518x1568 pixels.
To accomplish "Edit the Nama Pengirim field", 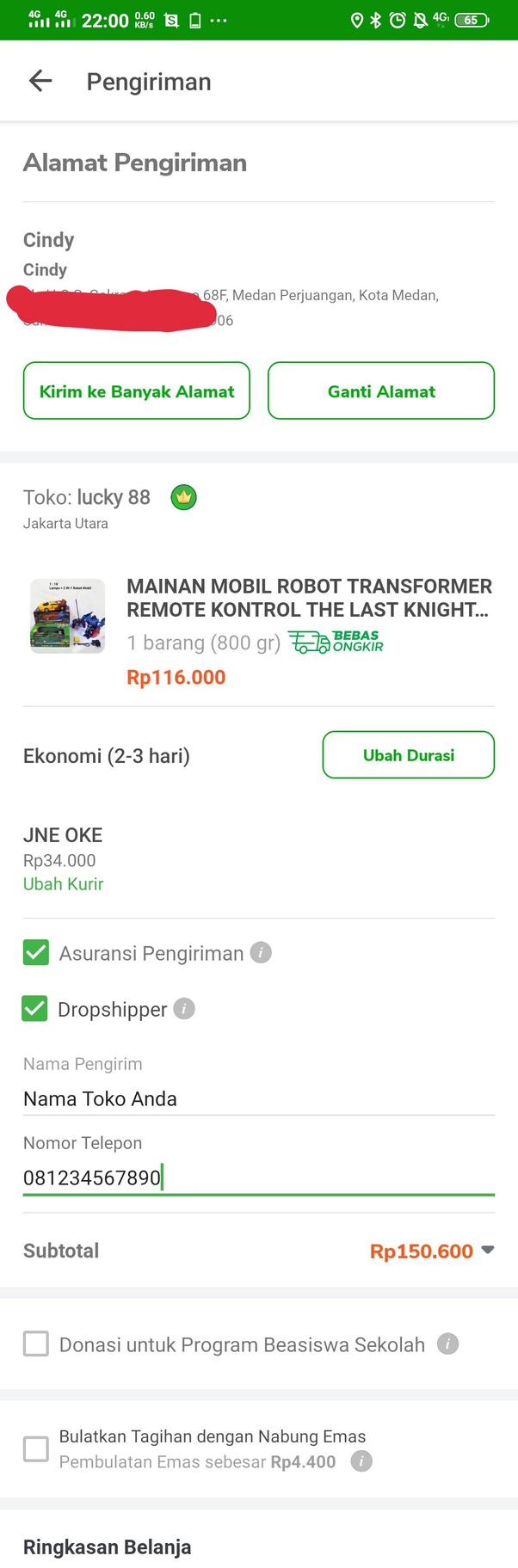I will point(258,1098).
